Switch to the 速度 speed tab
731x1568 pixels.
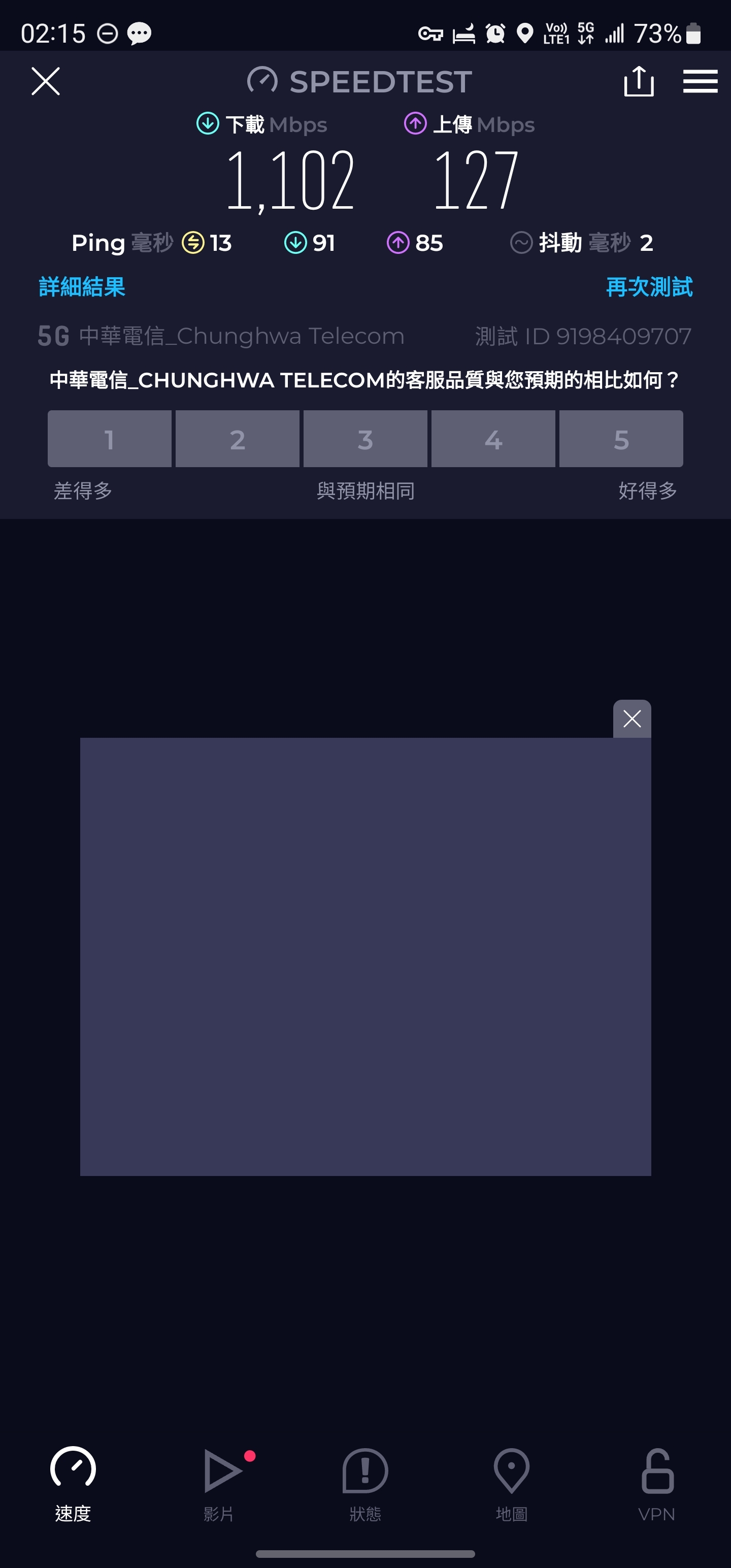tap(73, 1483)
